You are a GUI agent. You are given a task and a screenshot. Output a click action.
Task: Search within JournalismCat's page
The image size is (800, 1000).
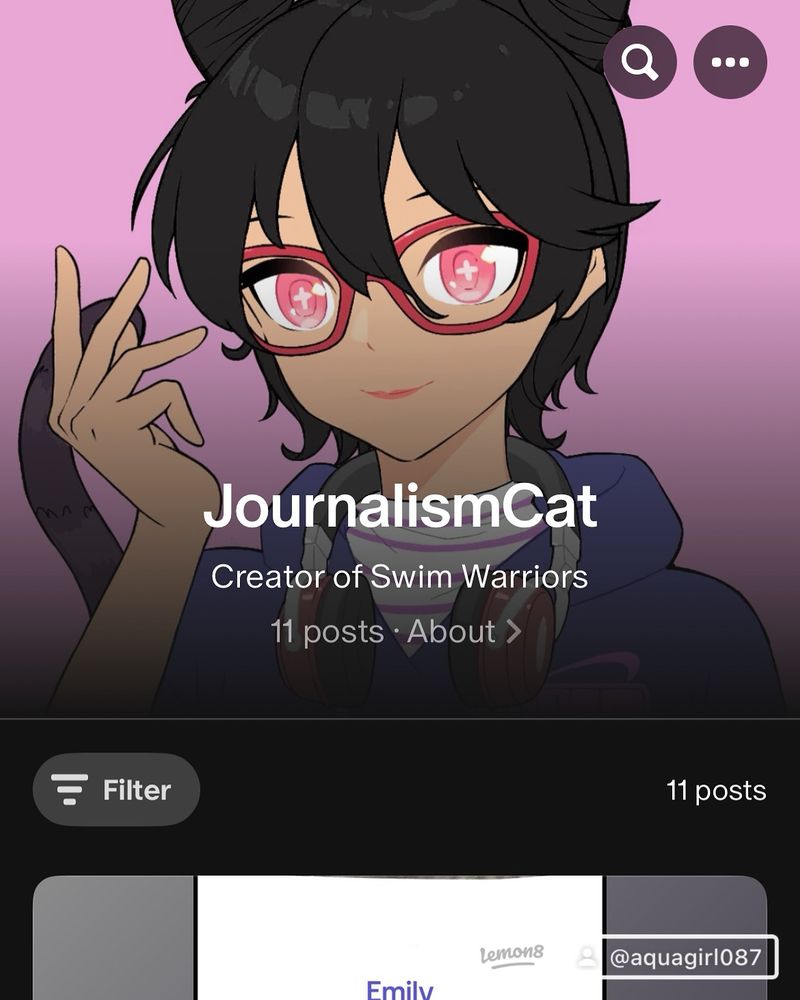pyautogui.click(x=640, y=62)
